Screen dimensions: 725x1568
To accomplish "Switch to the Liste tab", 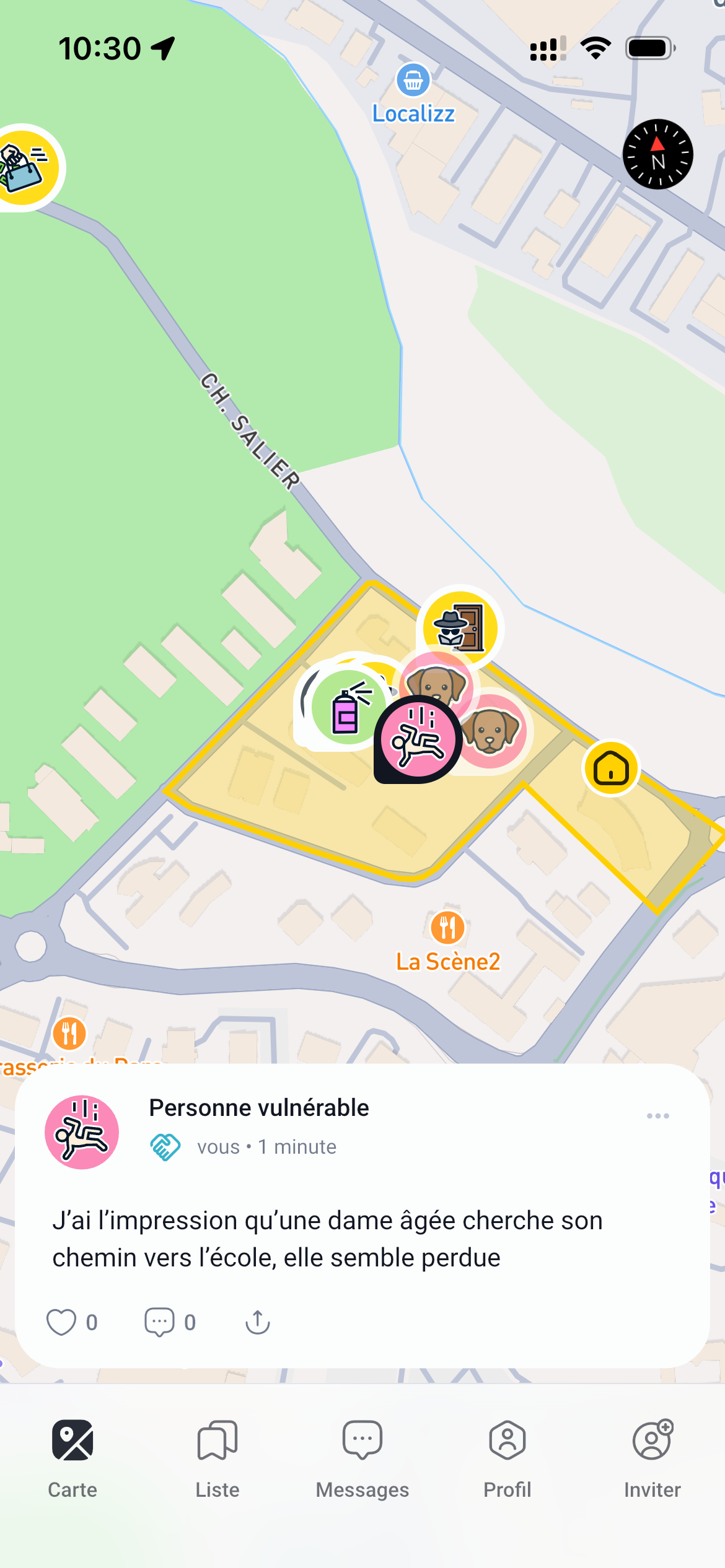I will 217,1458.
